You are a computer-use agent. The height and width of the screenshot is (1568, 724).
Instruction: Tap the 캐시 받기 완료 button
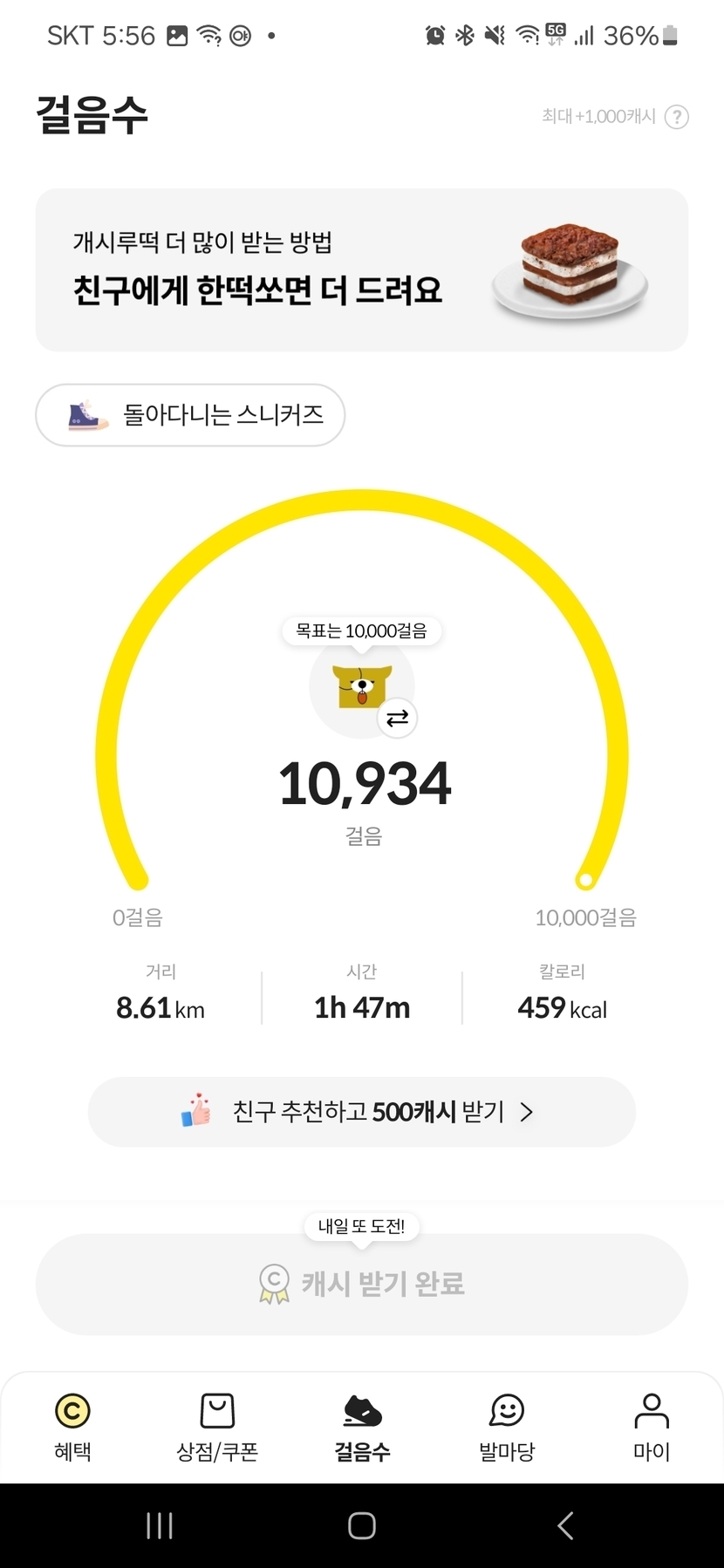(x=361, y=1284)
